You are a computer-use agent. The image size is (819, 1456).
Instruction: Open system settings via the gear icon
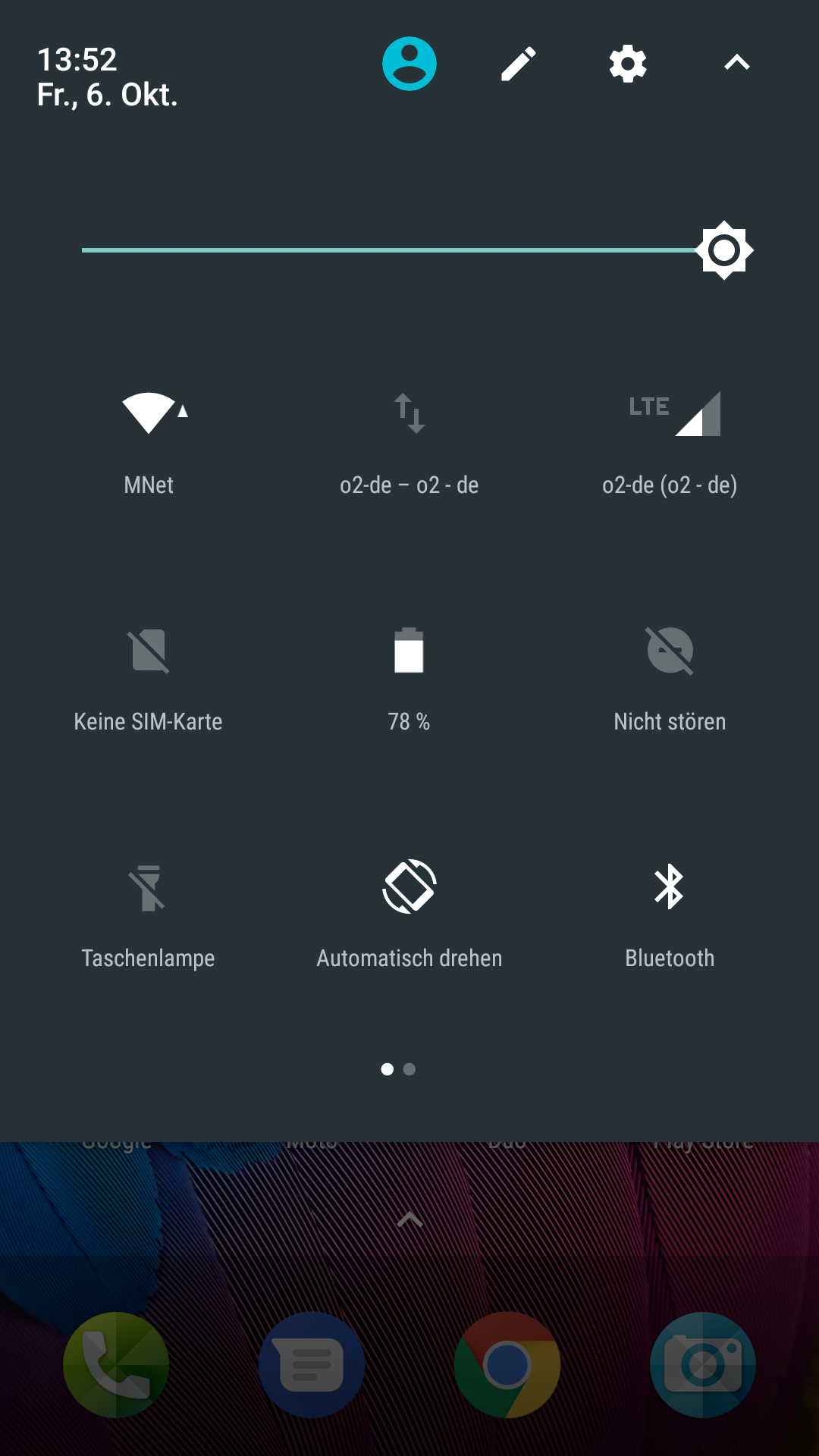click(x=628, y=64)
